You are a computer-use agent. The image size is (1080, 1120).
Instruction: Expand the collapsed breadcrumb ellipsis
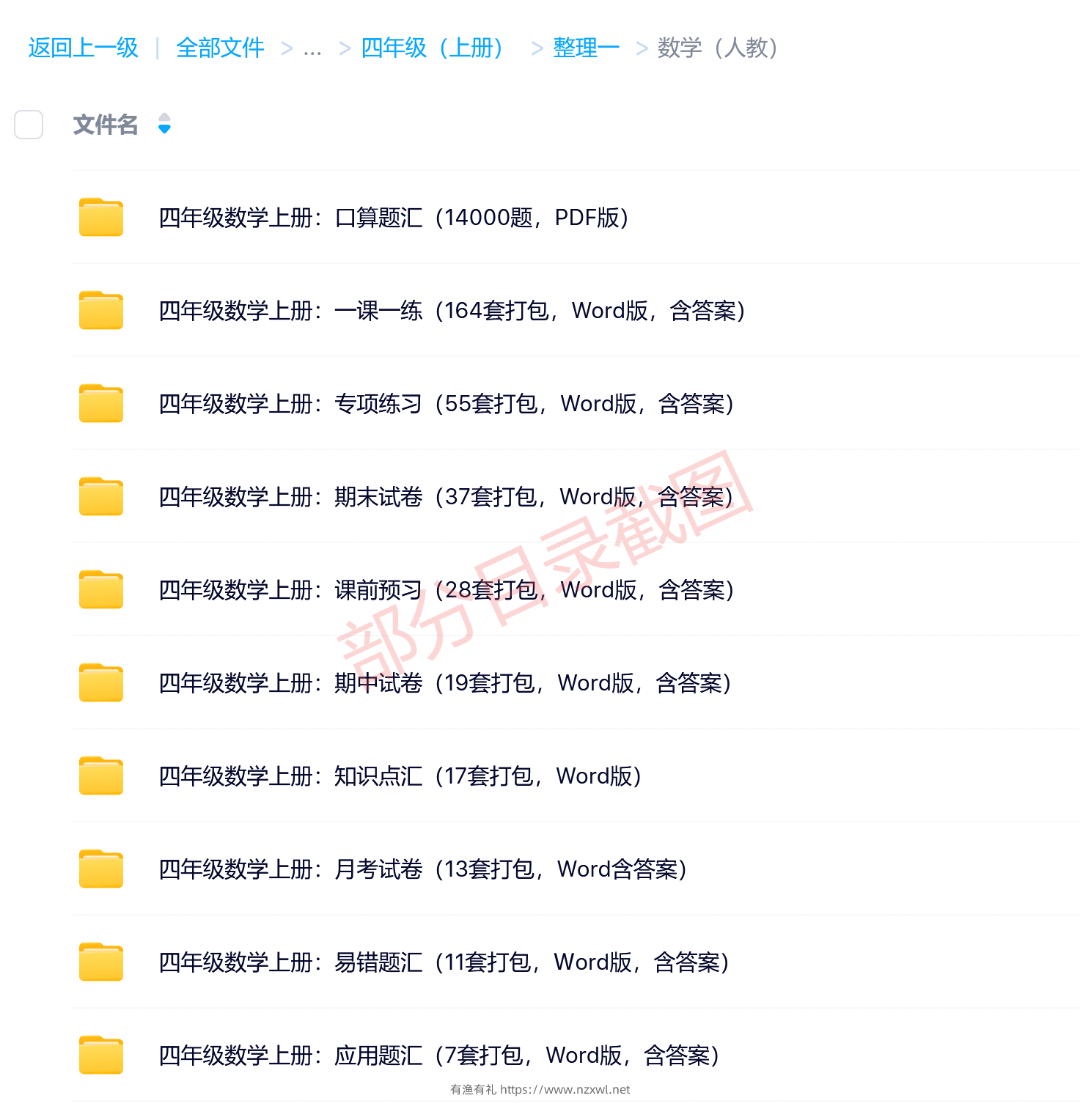point(312,49)
